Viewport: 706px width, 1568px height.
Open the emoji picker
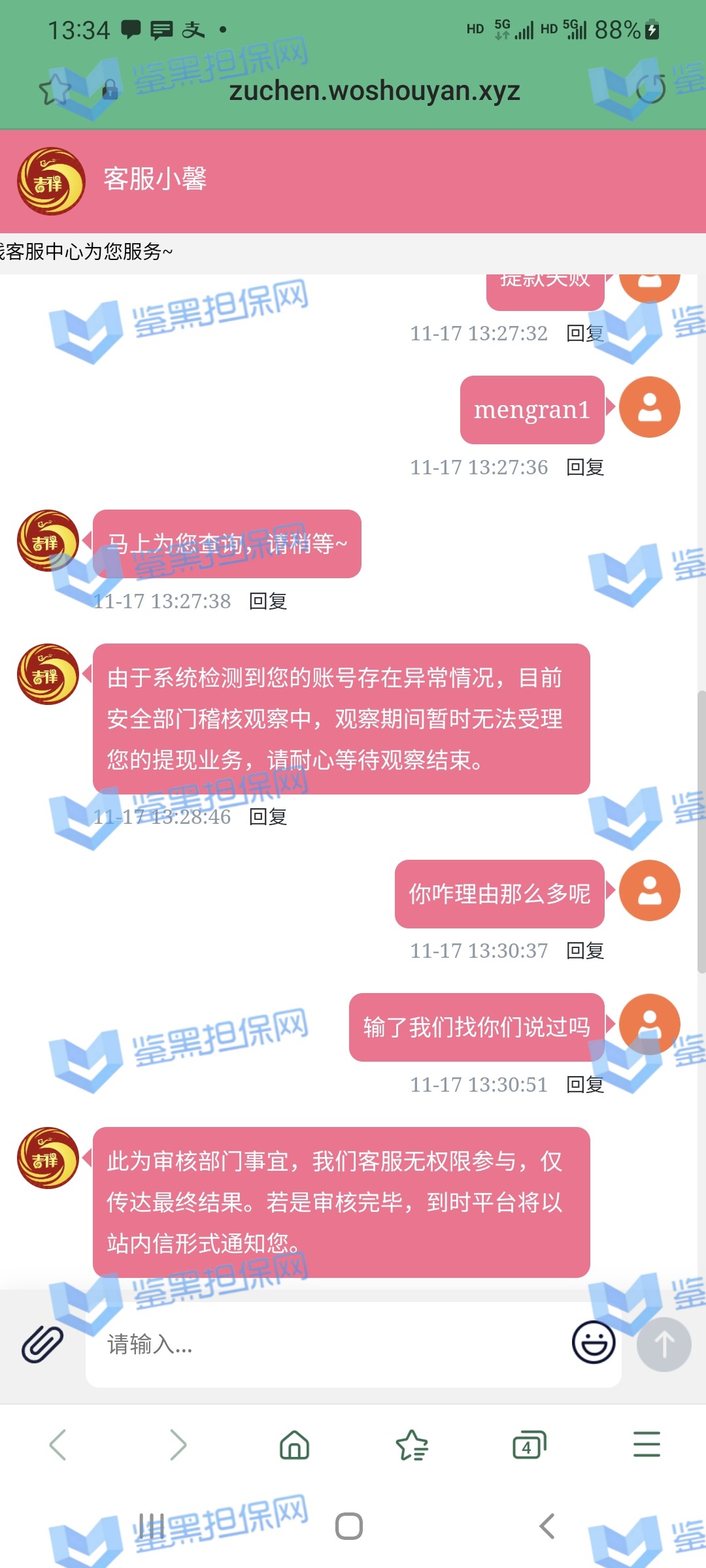pos(594,1343)
